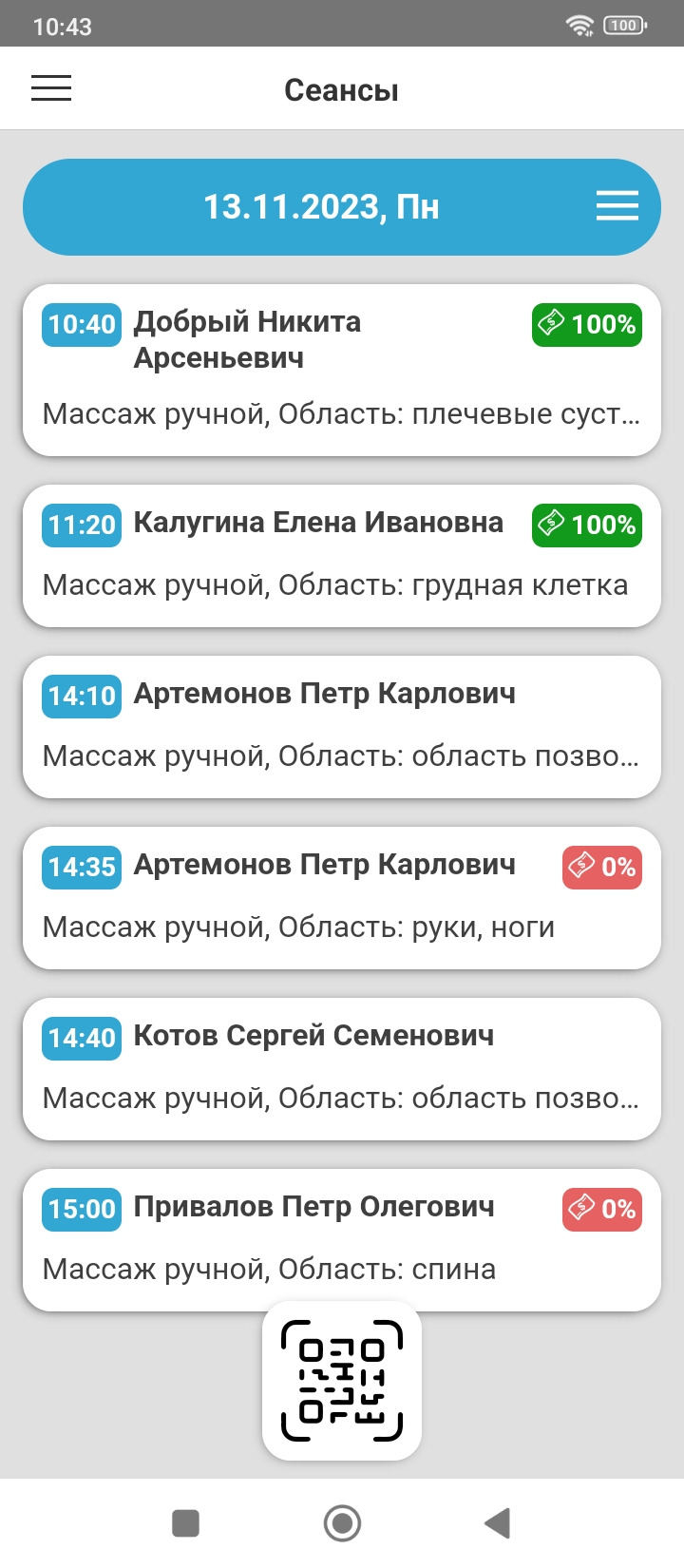Go to the system home screen
684x1568 pixels.
[x=342, y=1523]
